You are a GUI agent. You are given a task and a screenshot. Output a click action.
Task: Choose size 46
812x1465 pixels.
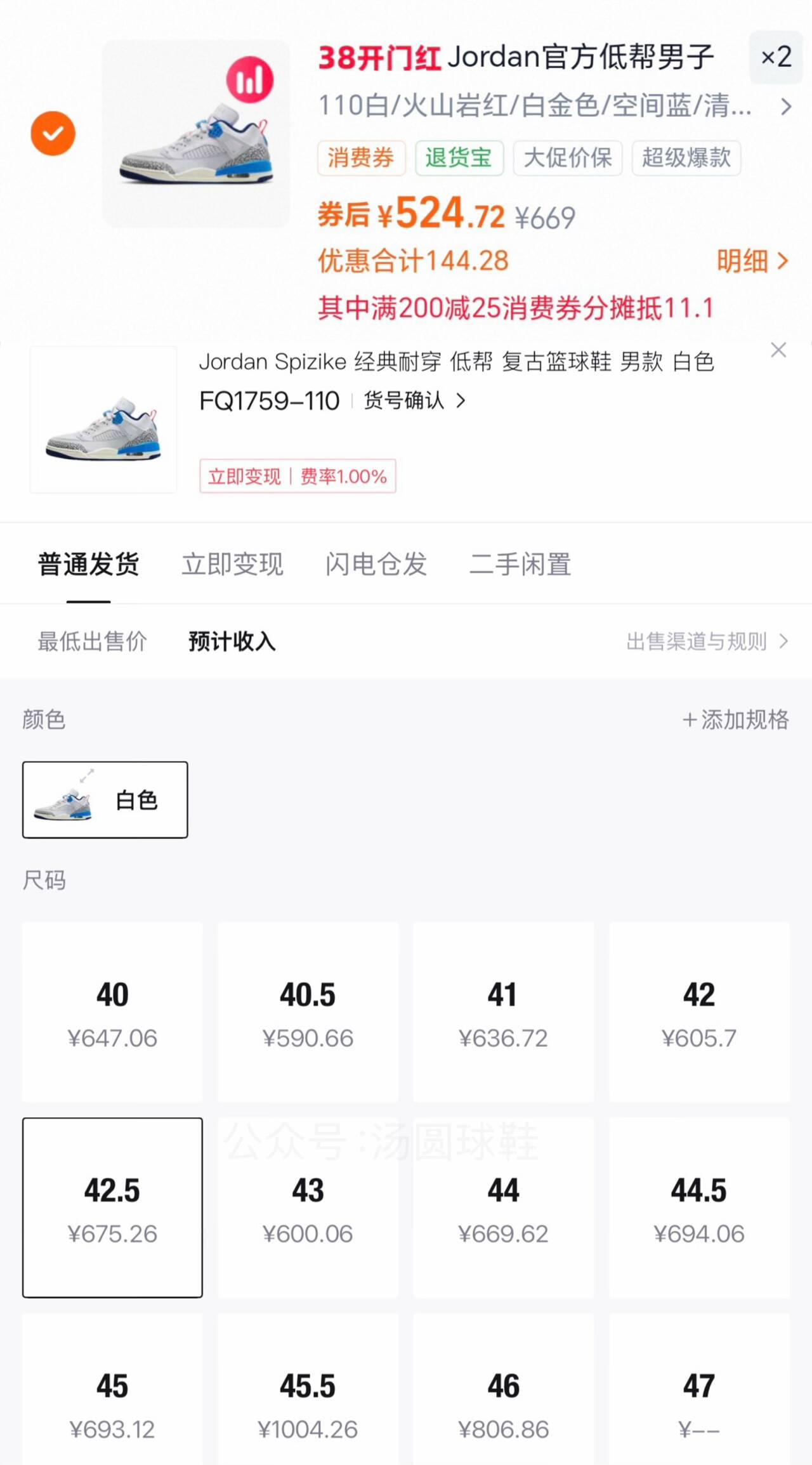pyautogui.click(x=503, y=1402)
